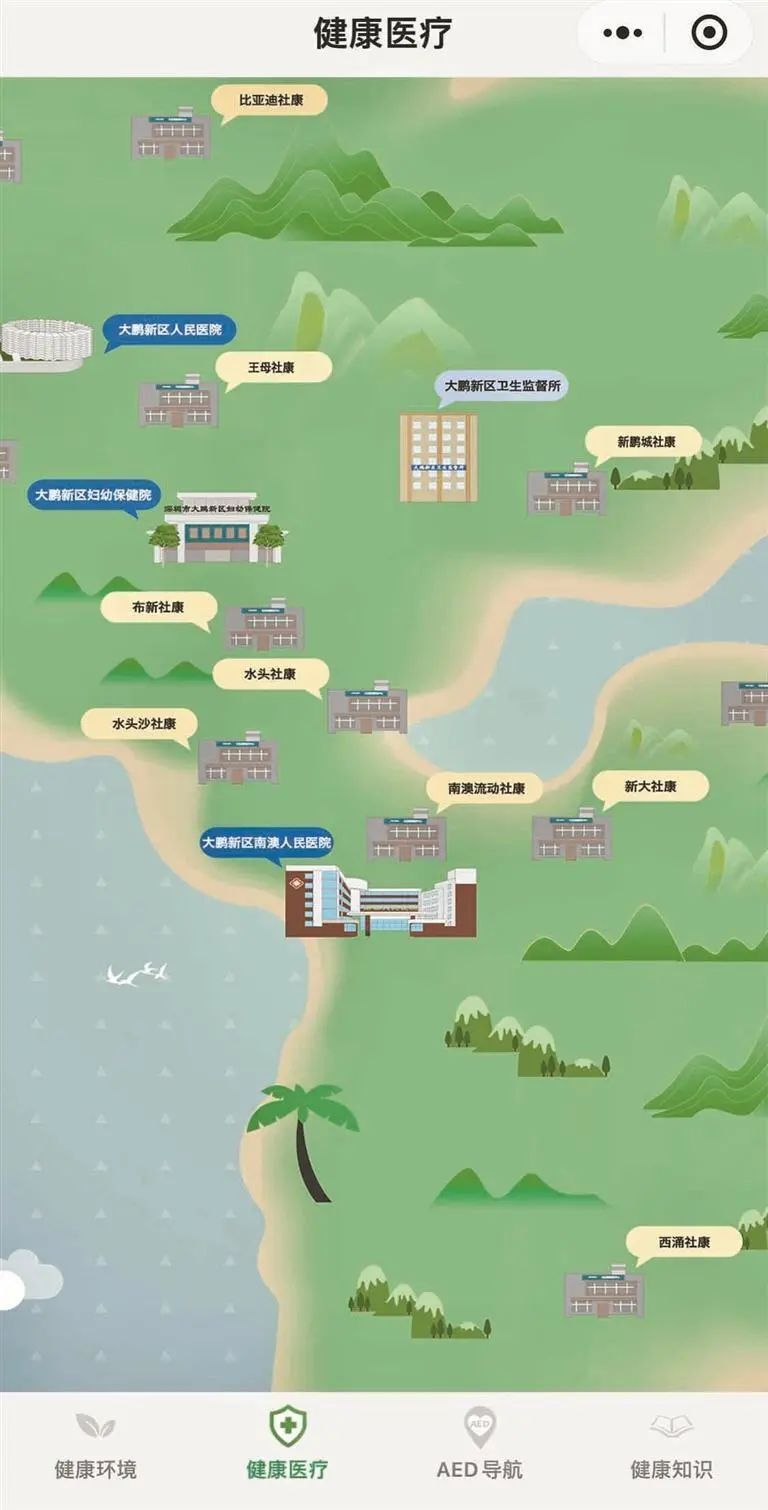Go to the 健康知识 tab

(x=671, y=1448)
